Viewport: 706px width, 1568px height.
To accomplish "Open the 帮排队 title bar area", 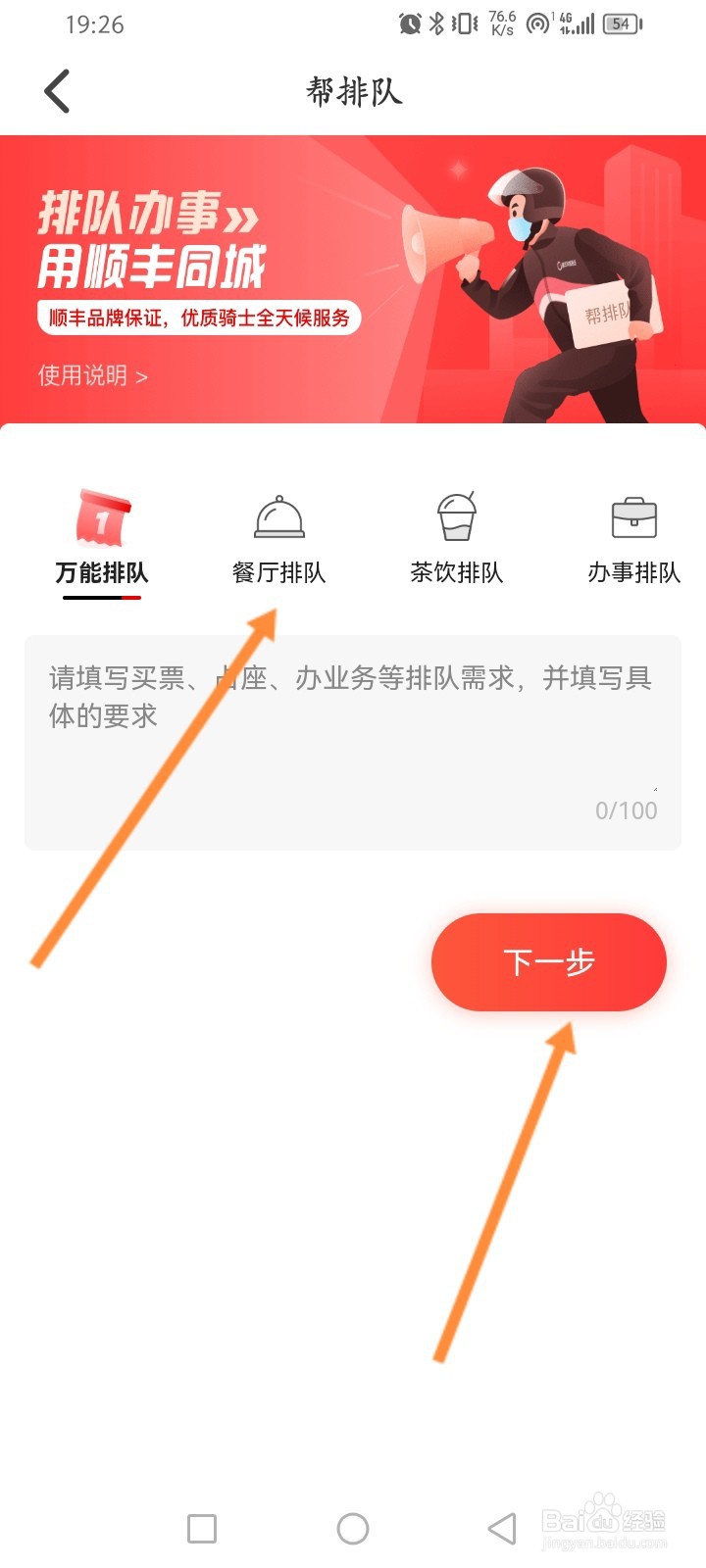I will tap(353, 91).
